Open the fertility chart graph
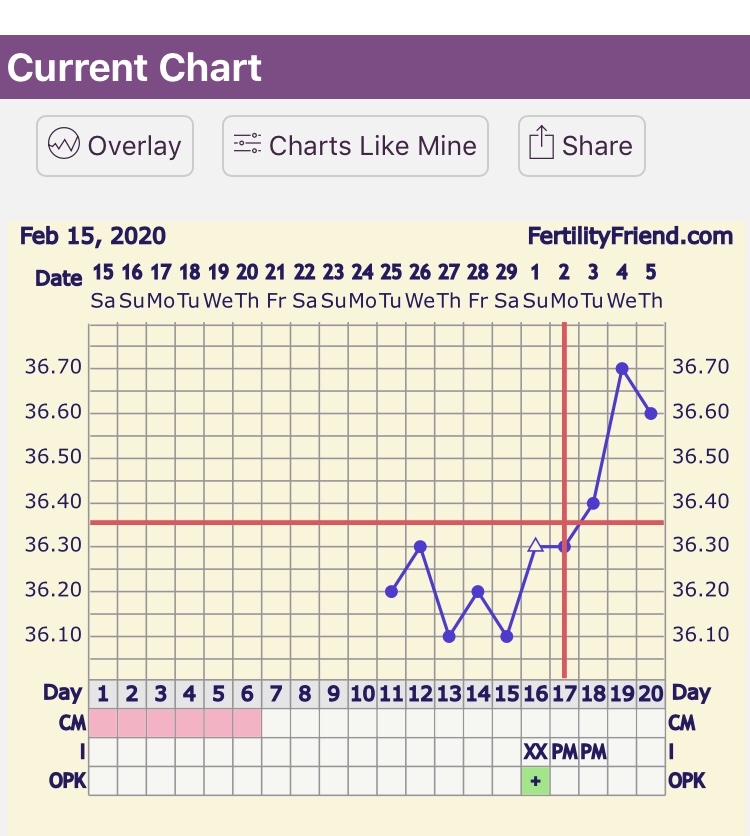 click(375, 500)
